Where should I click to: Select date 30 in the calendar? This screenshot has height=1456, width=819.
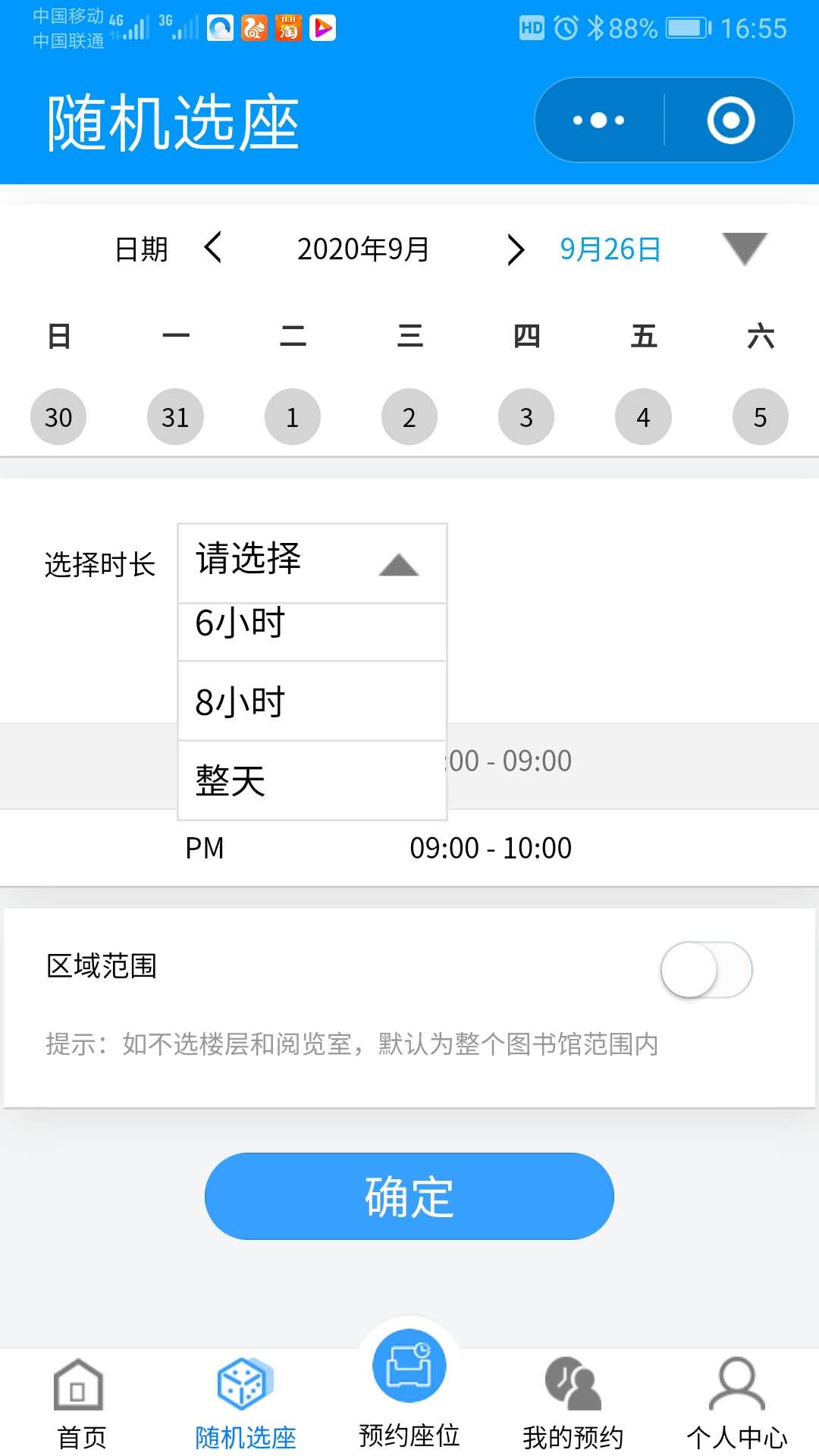58,417
